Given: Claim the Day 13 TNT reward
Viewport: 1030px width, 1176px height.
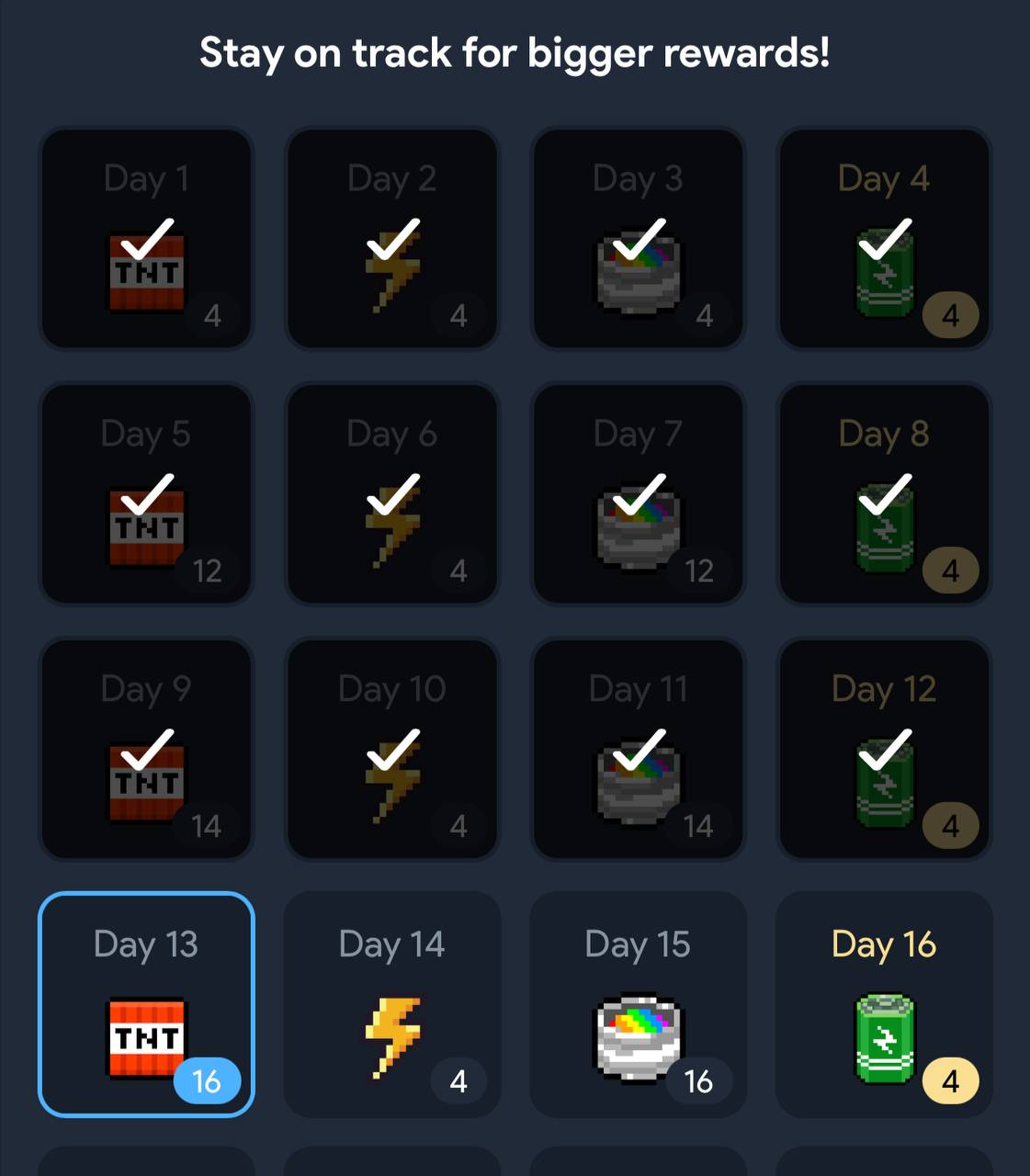Looking at the screenshot, I should [x=146, y=1004].
